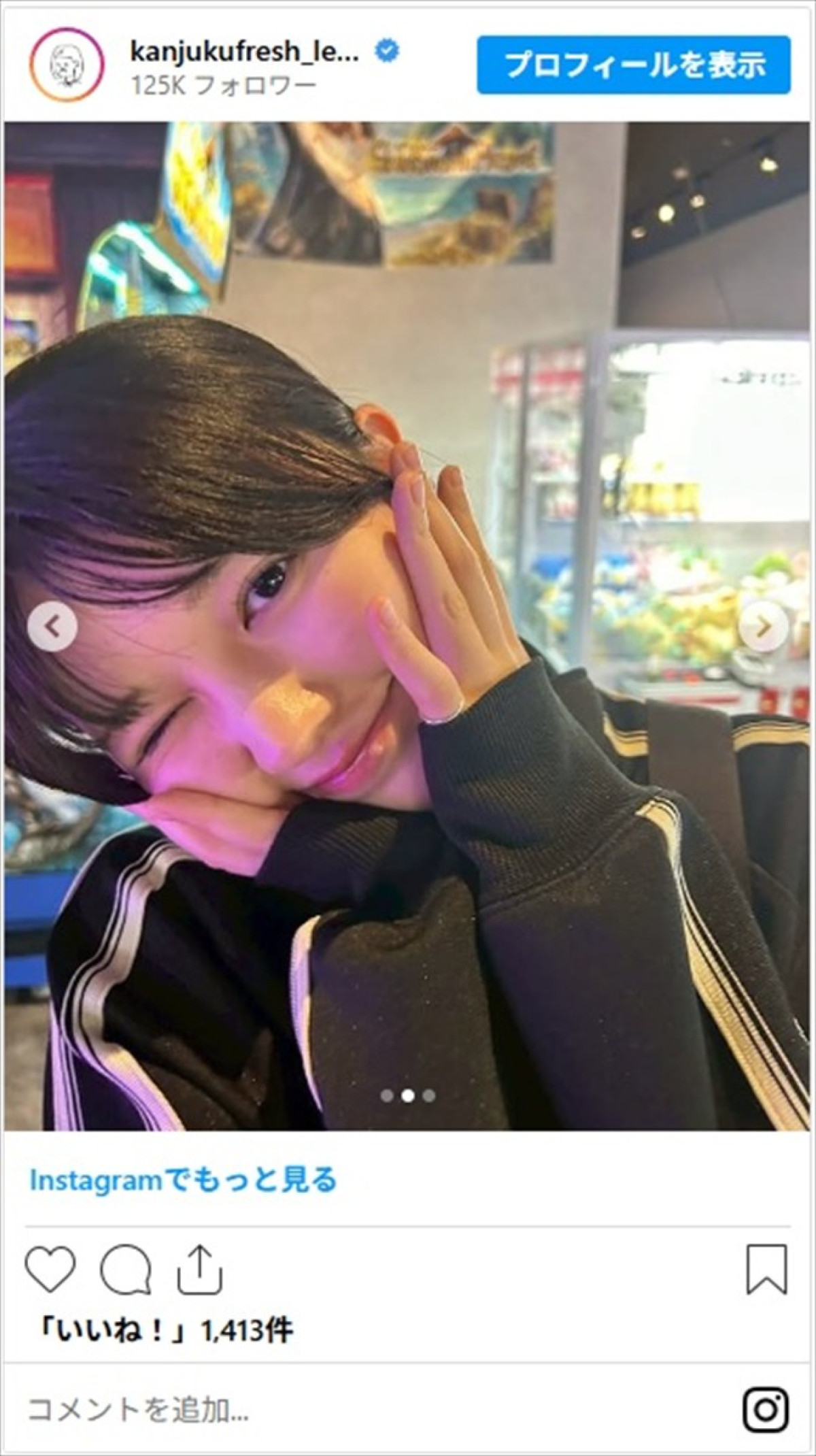Tap the profile avatar picture
The width and height of the screenshot is (816, 1456).
[x=66, y=65]
